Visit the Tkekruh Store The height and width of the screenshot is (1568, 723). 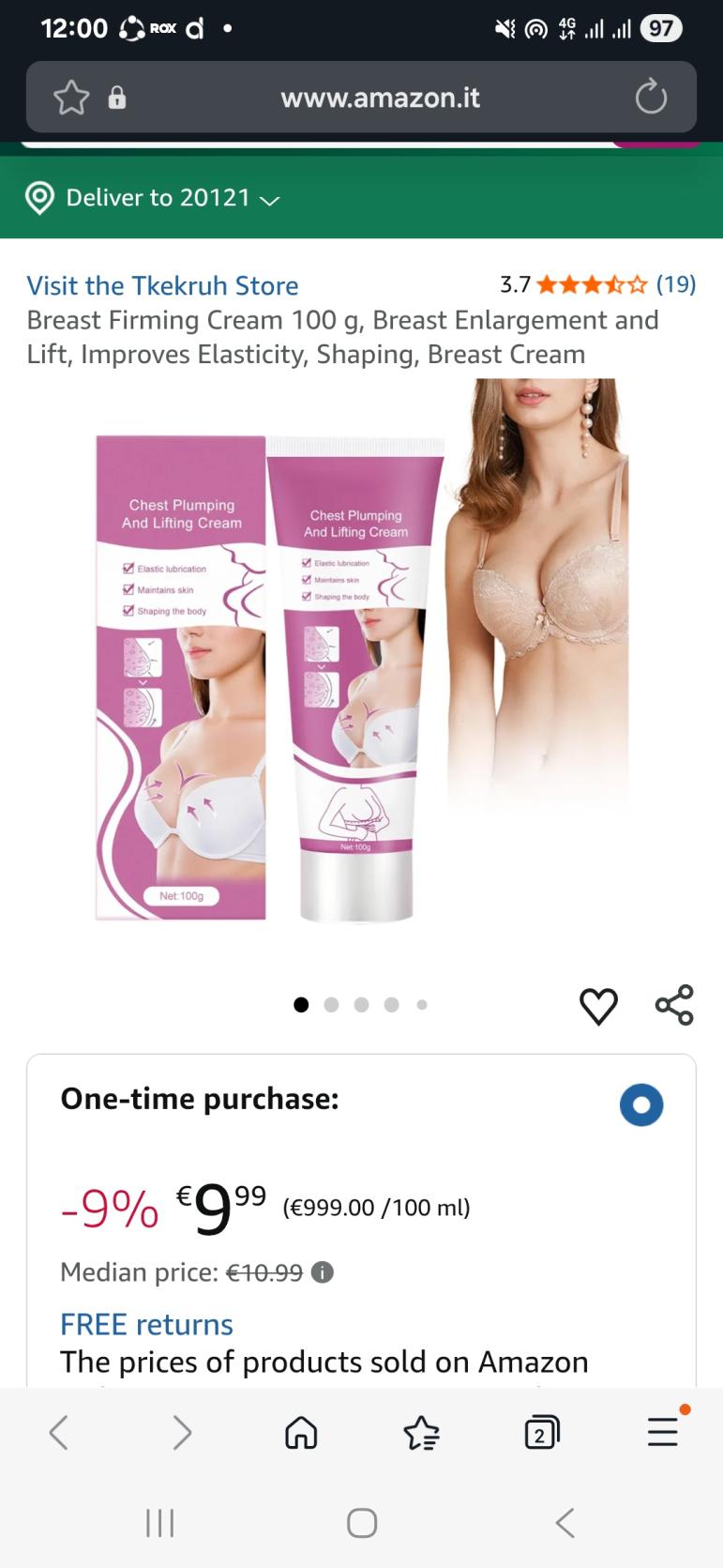click(x=162, y=285)
